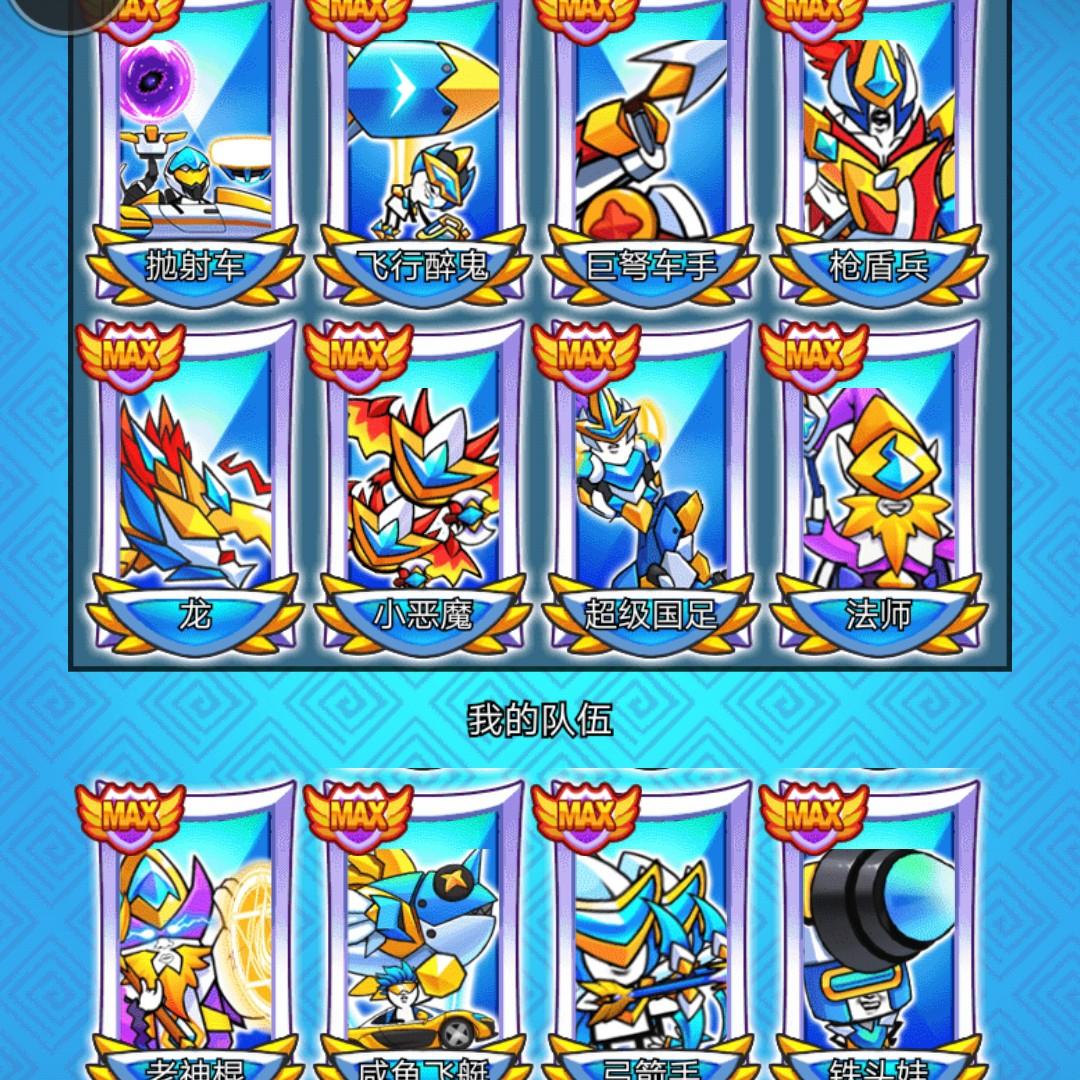The height and width of the screenshot is (1080, 1080).
Task: Choose the 枪盾兵 card
Action: (x=879, y=150)
